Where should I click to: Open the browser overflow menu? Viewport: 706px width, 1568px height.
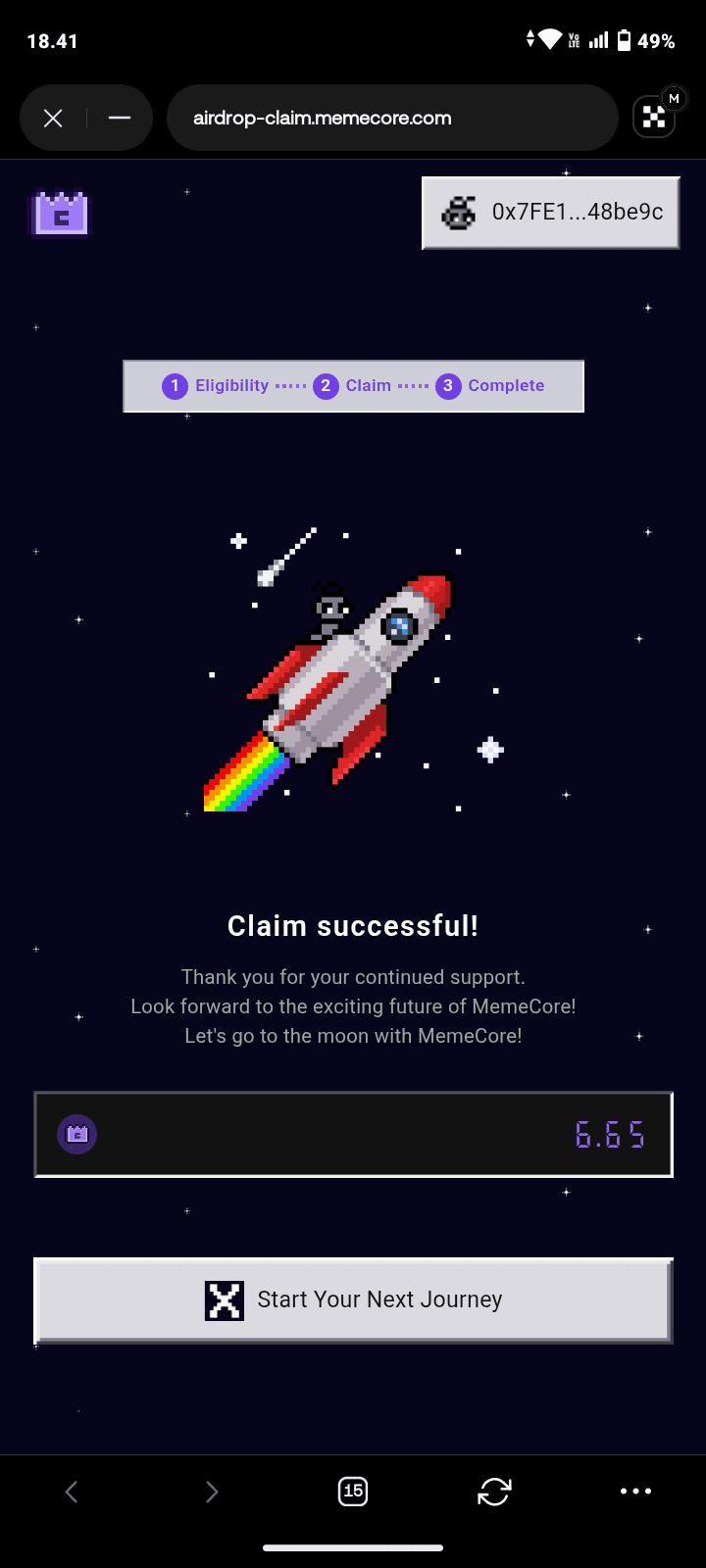point(635,1492)
